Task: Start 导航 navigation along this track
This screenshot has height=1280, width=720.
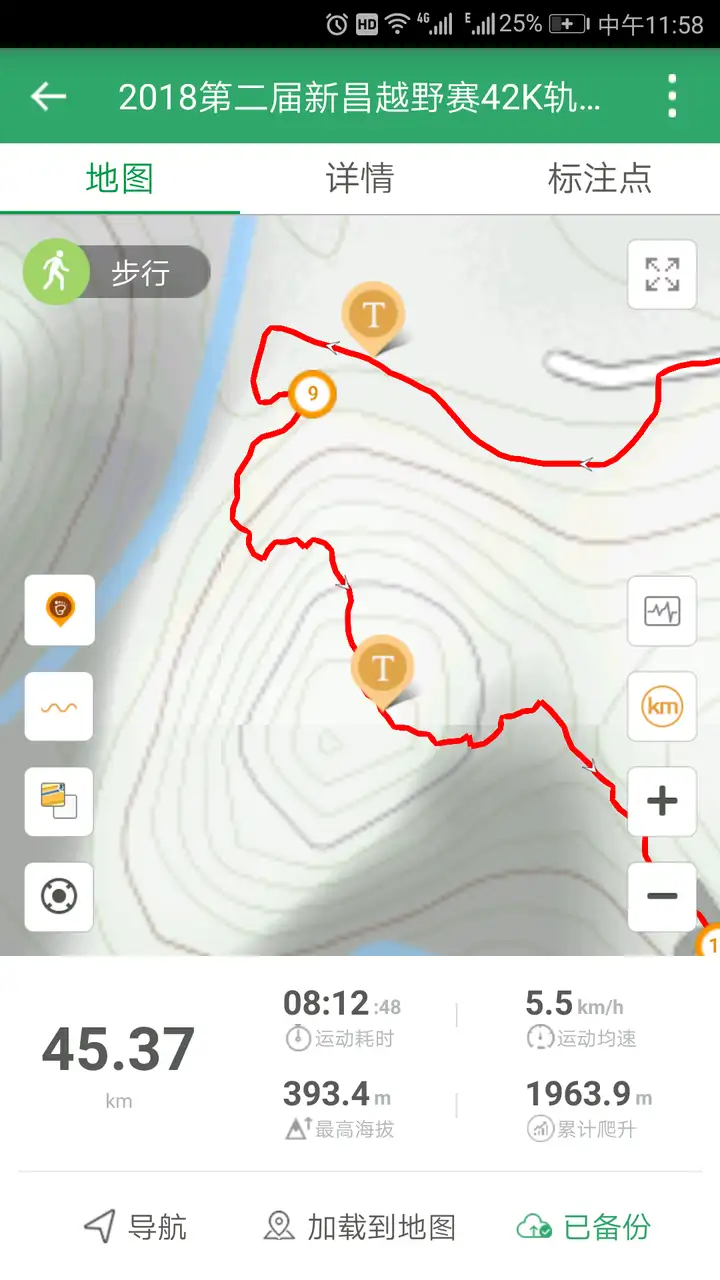Action: tap(135, 1227)
